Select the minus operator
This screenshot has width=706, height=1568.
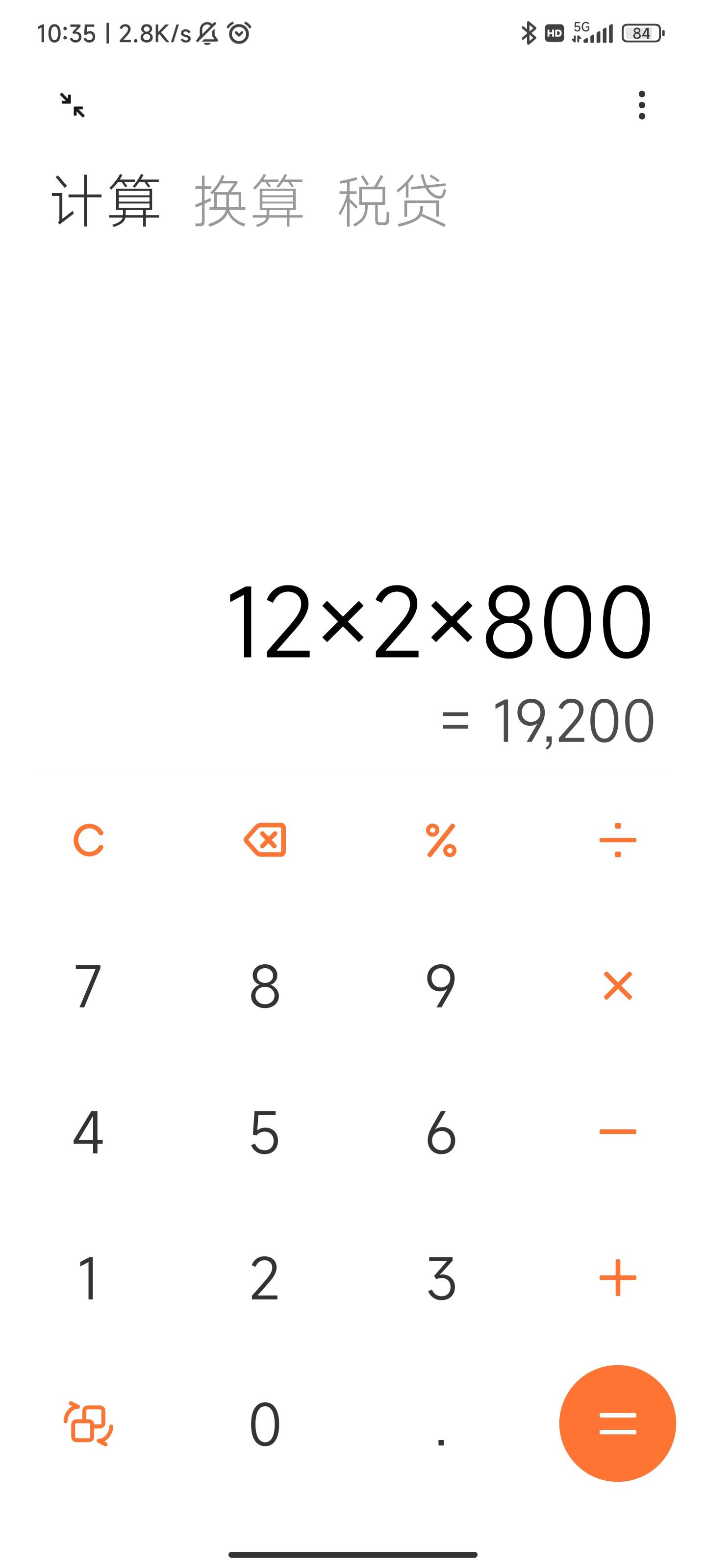coord(618,1131)
